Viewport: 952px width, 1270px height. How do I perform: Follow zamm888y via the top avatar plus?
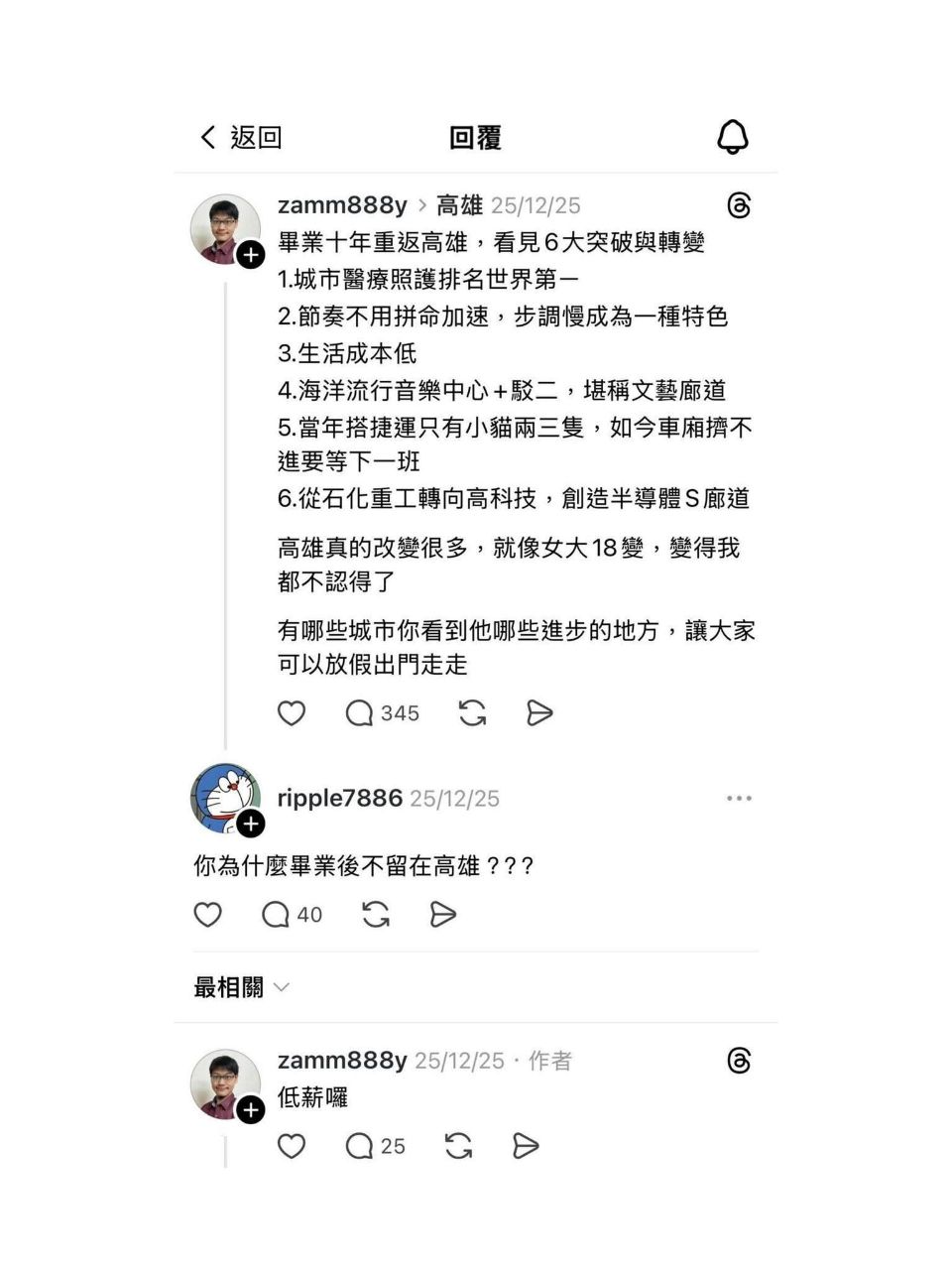coord(251,255)
